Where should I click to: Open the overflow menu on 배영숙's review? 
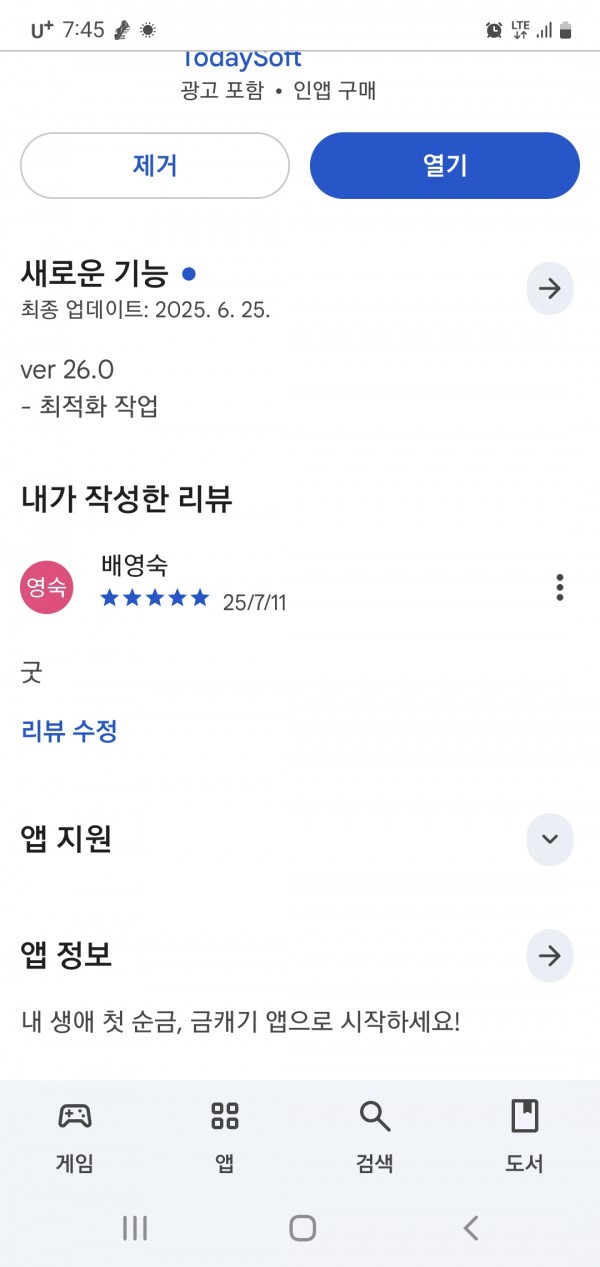pos(560,587)
